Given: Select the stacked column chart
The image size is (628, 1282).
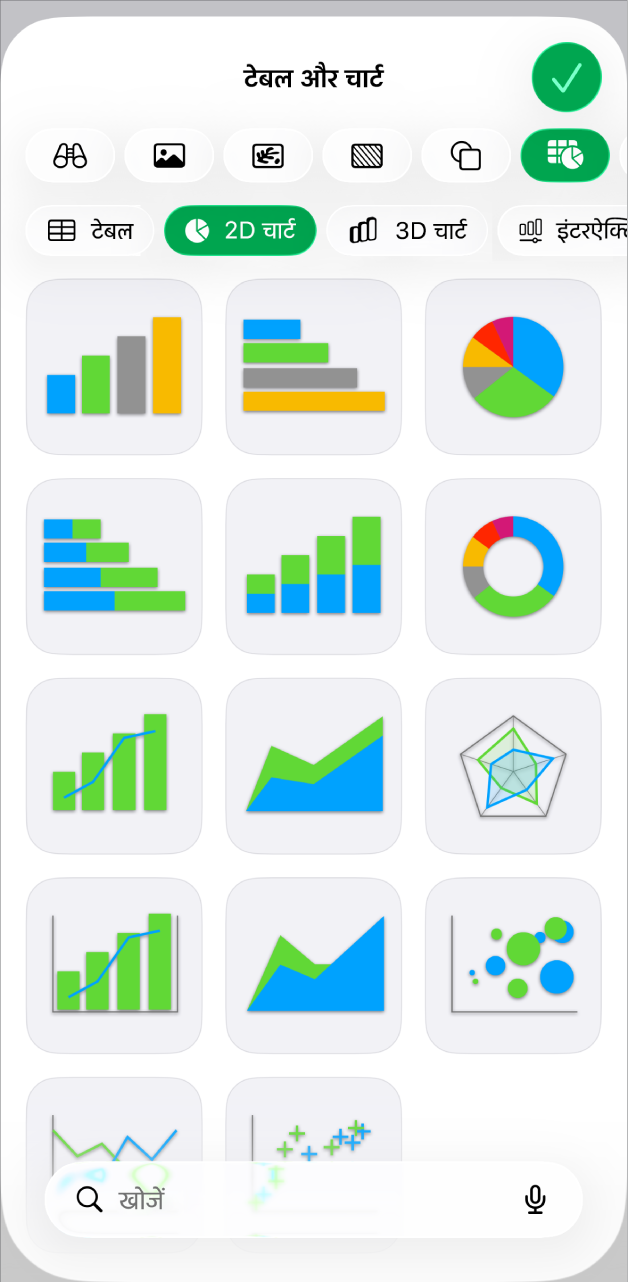Looking at the screenshot, I should click(314, 566).
